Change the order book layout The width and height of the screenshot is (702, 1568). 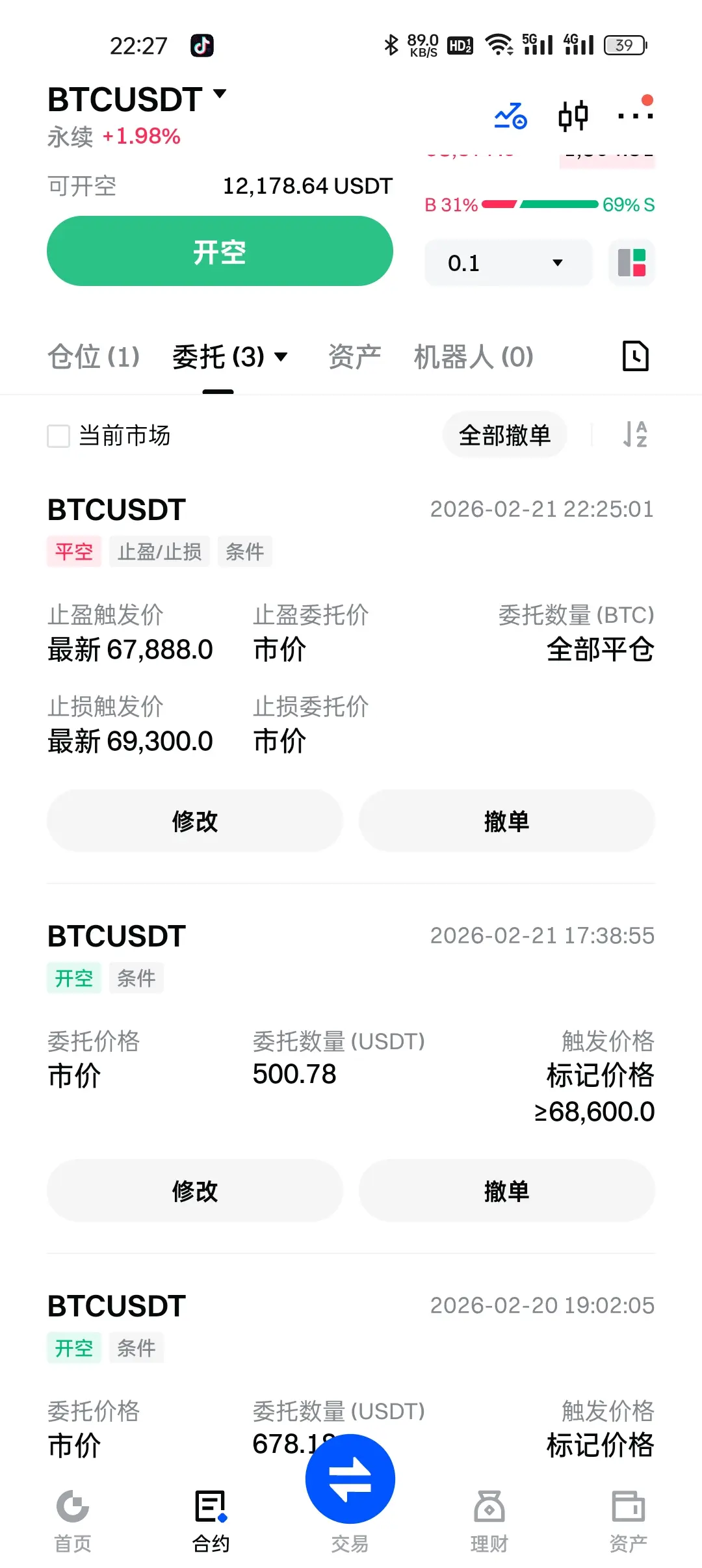coord(631,263)
